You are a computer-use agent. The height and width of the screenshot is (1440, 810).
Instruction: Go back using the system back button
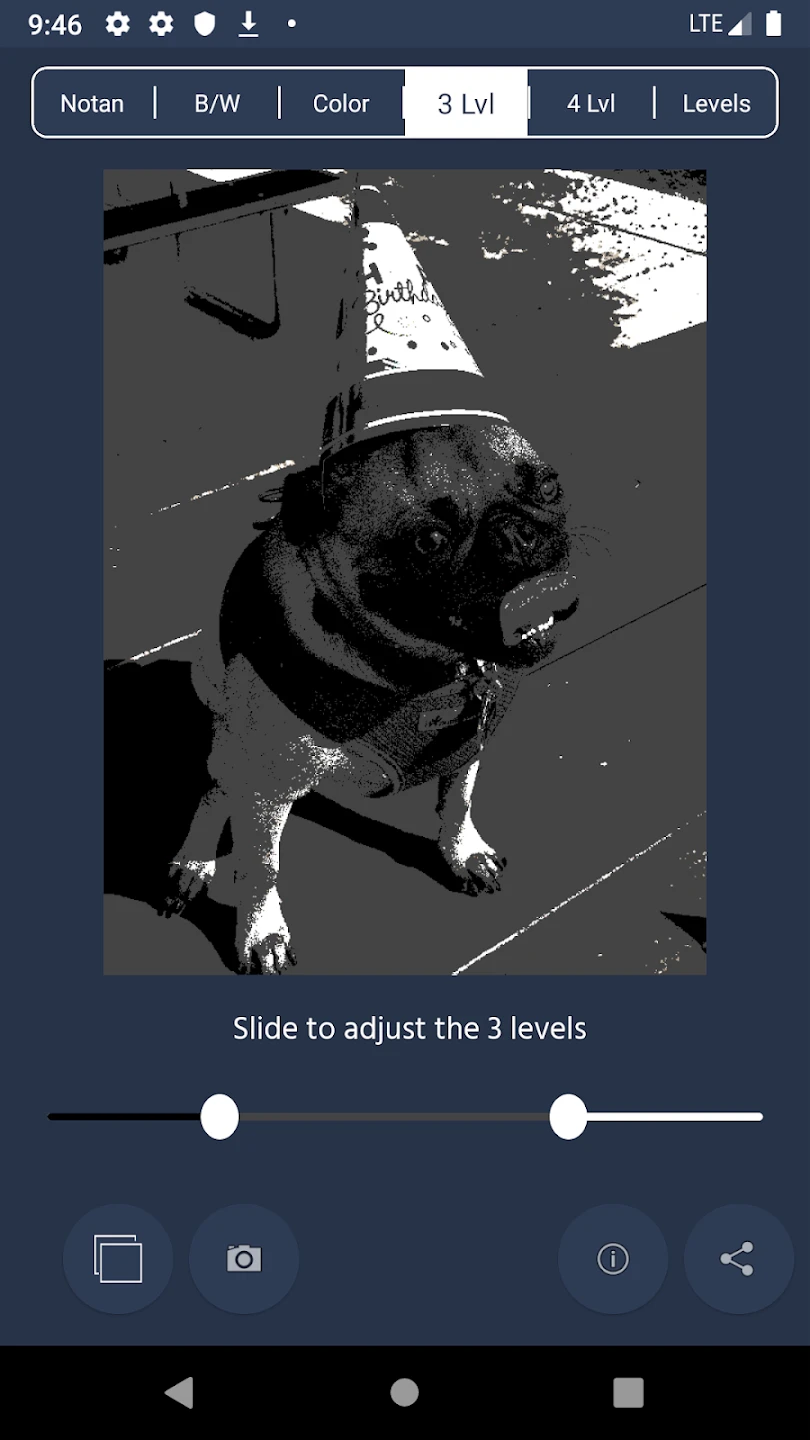pyautogui.click(x=180, y=1392)
